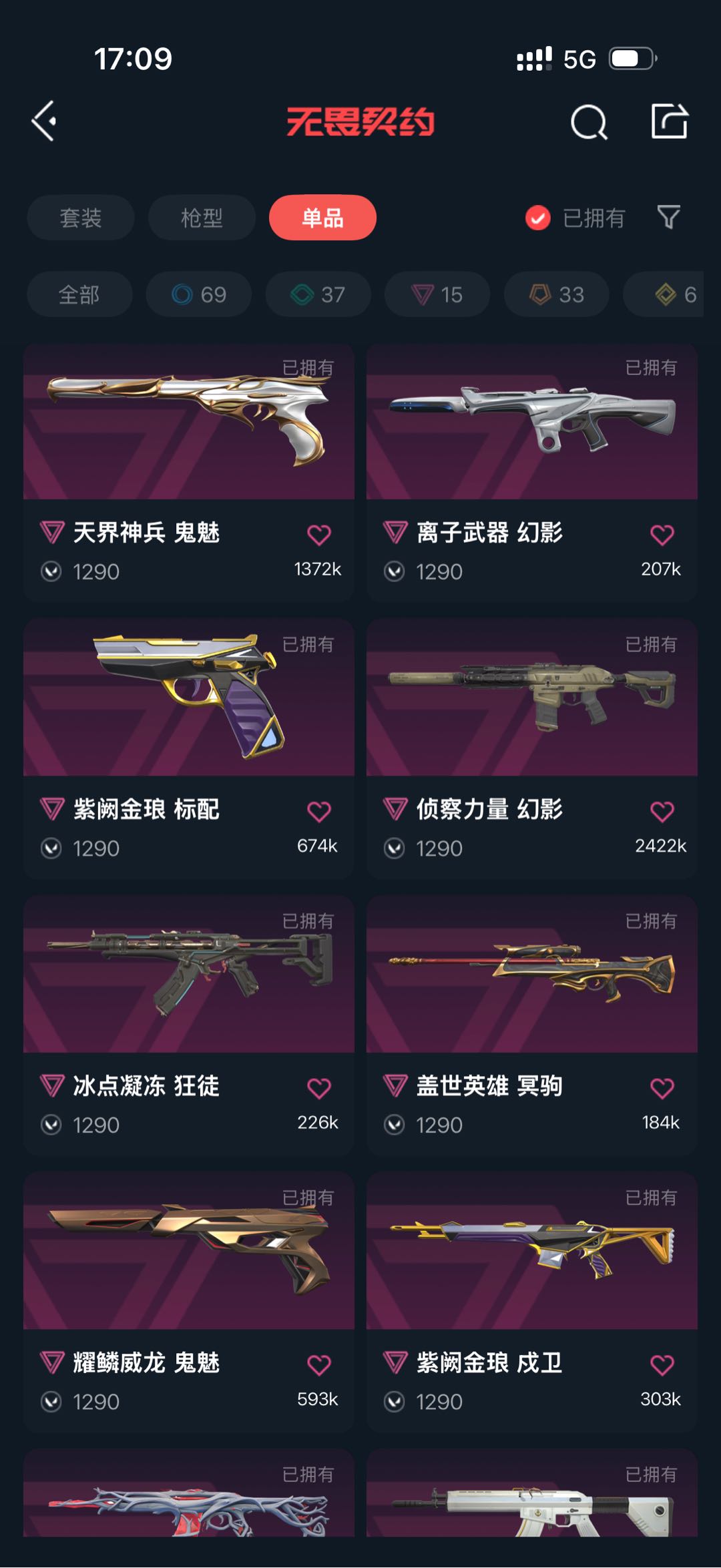Image resolution: width=721 pixels, height=1568 pixels.
Task: Filter by the chip showing 69
Action: coord(199,294)
